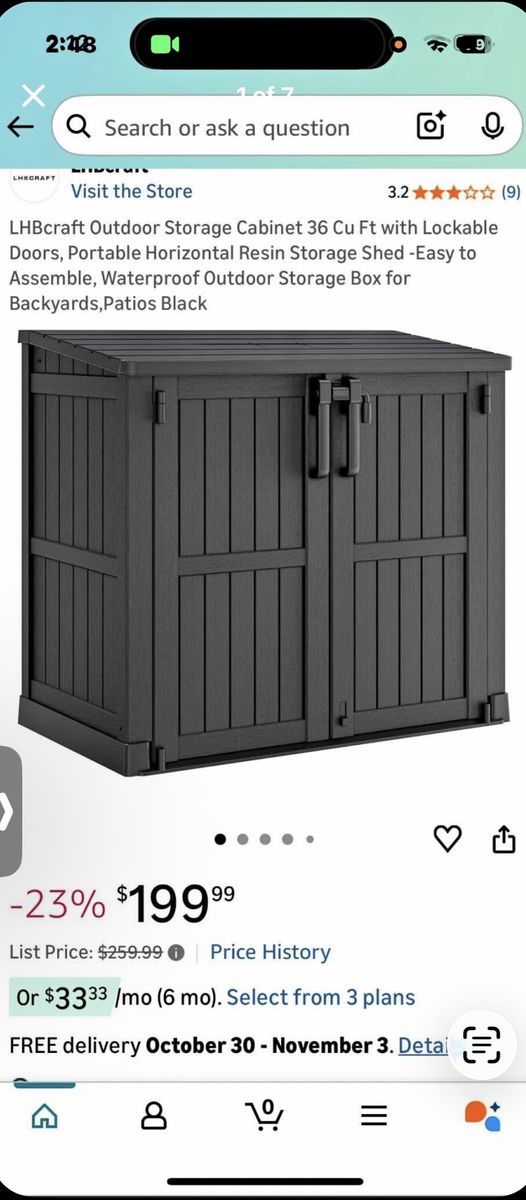Close the image viewer with X
This screenshot has height=1200, width=526.
(x=33, y=96)
